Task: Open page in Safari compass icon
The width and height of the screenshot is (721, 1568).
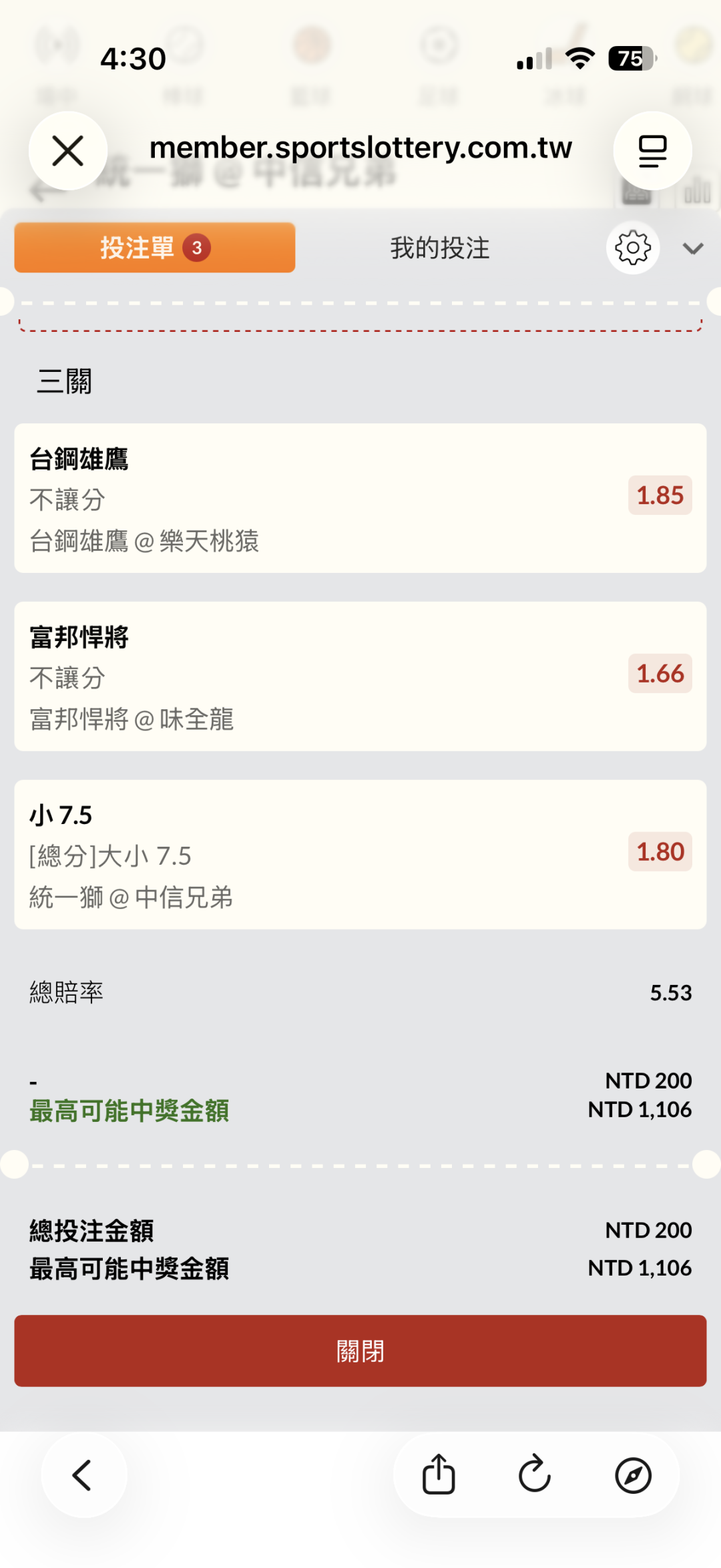Action: click(x=633, y=1476)
